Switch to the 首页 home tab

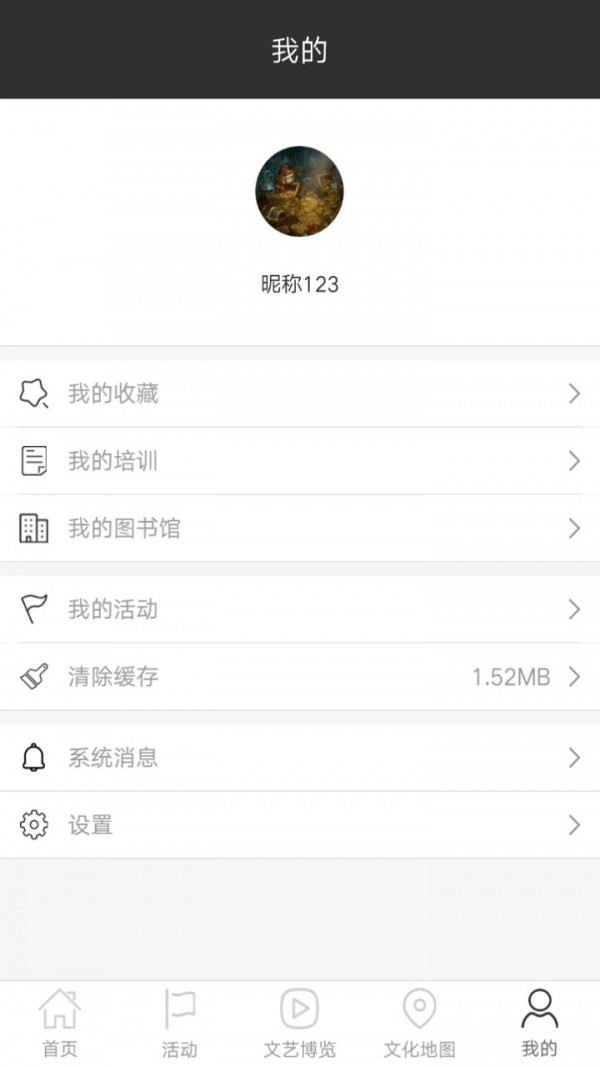coord(59,1023)
